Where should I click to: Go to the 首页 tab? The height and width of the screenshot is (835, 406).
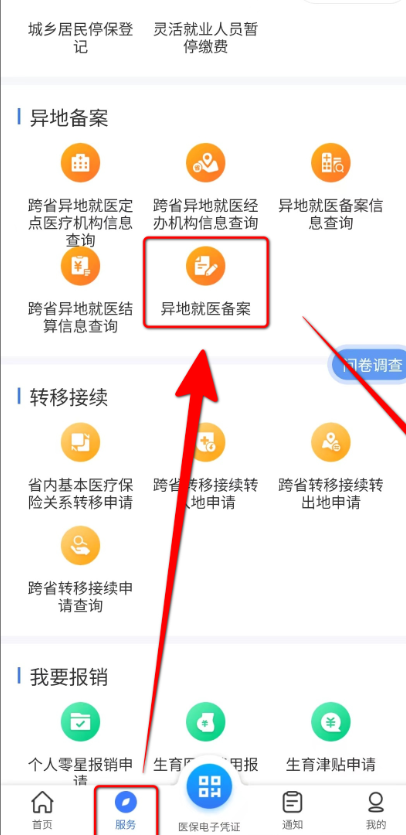[x=43, y=810]
